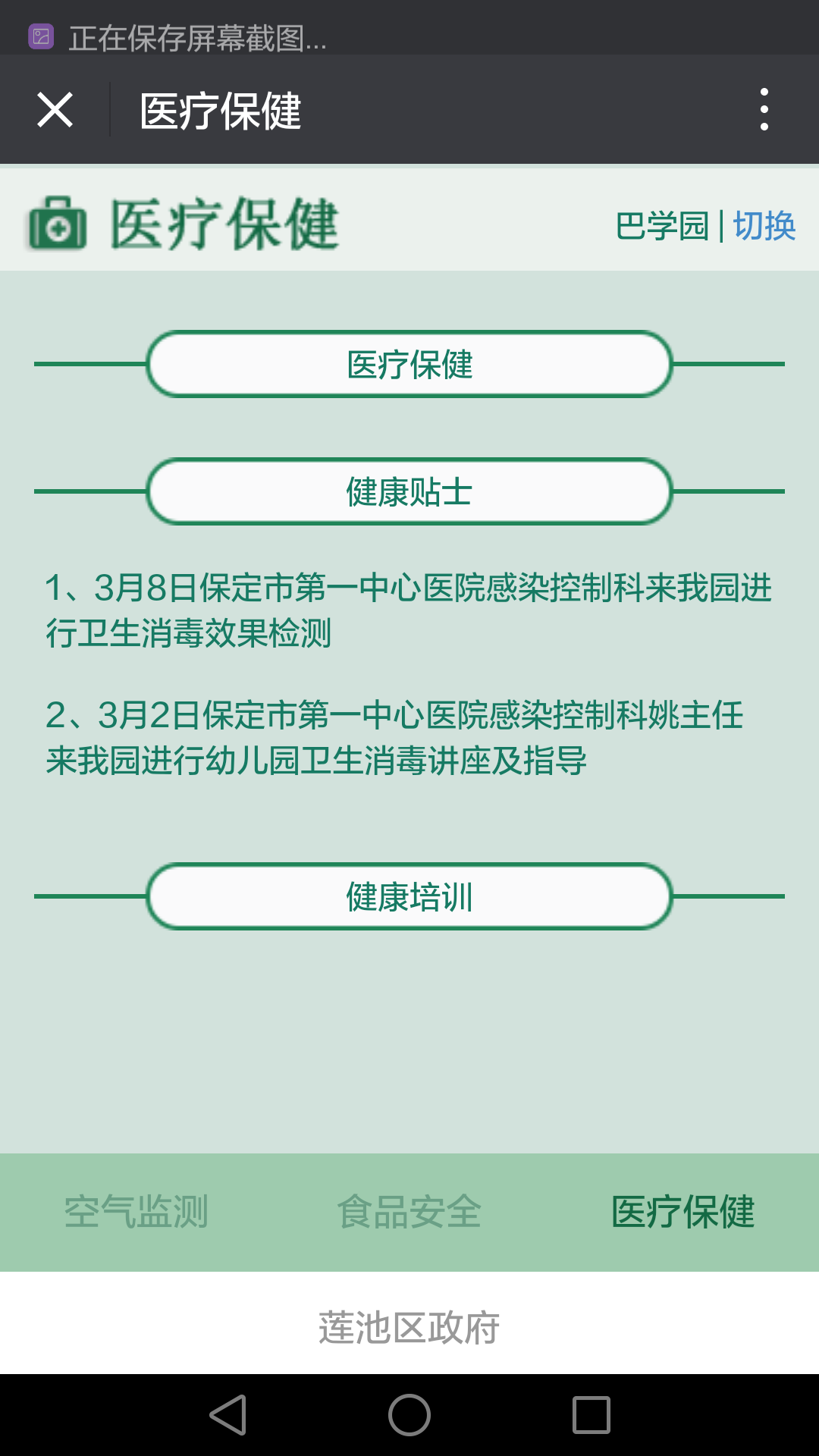Switch to the 空气监测 tab
The width and height of the screenshot is (819, 1456).
[136, 1212]
